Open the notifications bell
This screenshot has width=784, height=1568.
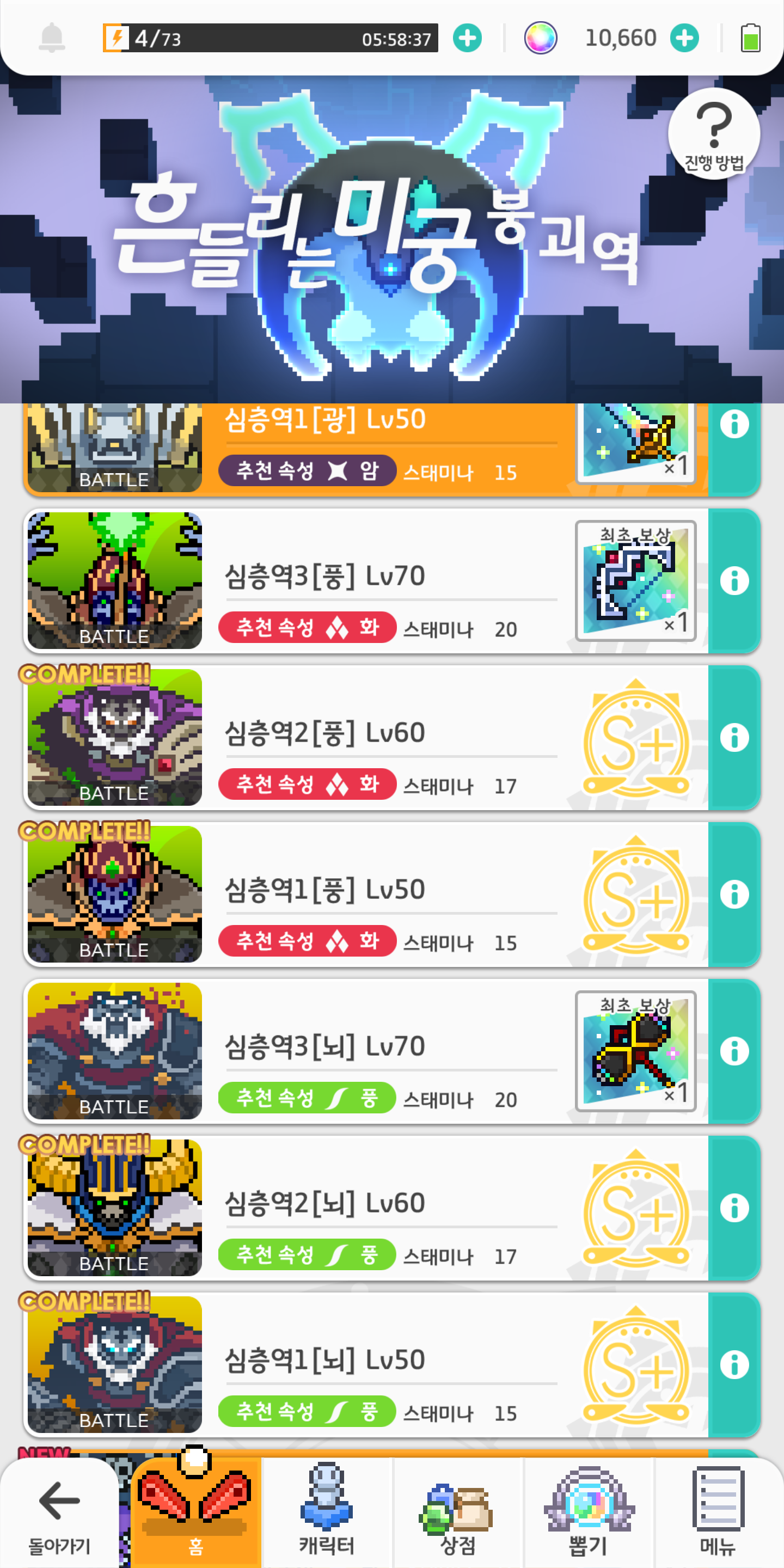pos(52,38)
